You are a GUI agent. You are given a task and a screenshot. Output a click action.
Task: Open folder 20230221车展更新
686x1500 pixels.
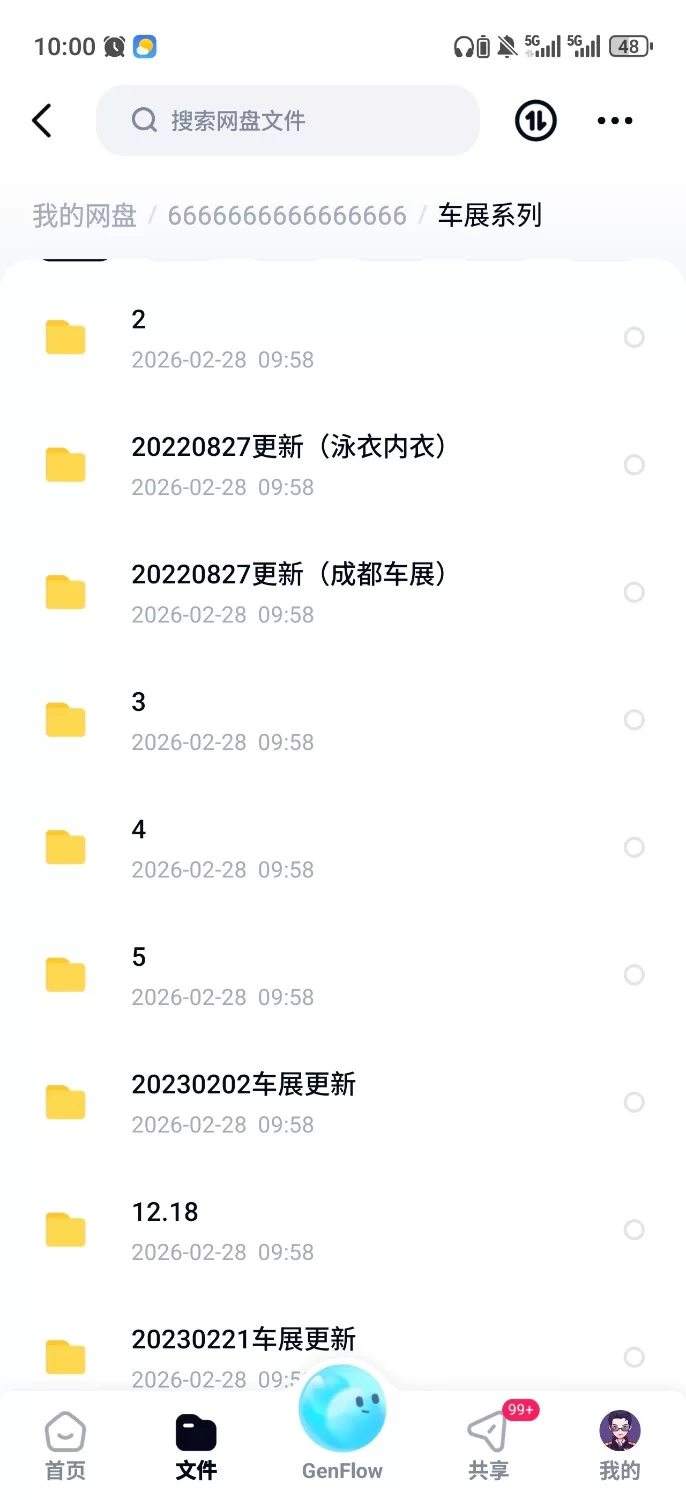point(300,1350)
